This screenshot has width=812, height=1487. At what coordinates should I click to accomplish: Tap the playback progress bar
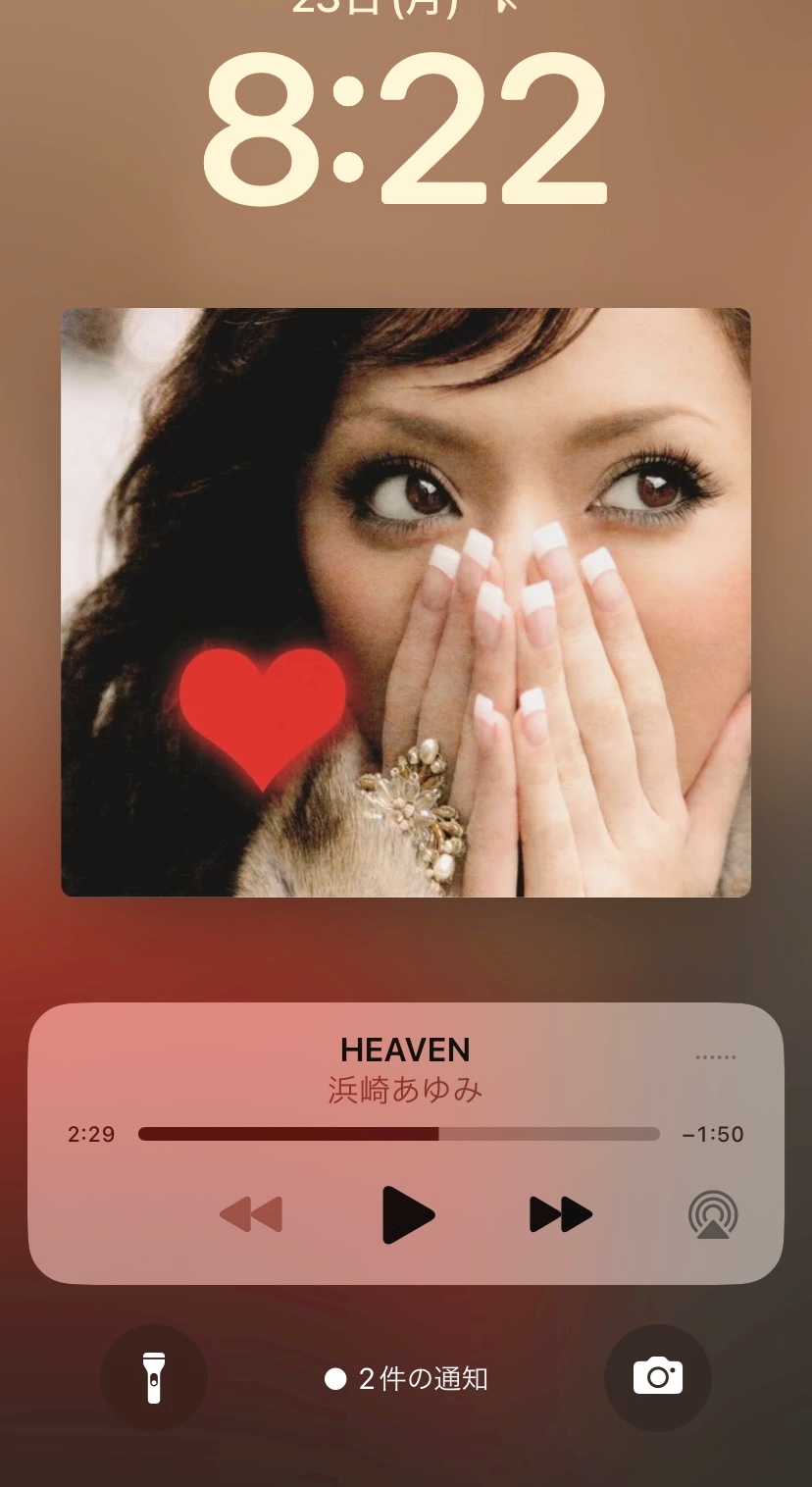point(398,1134)
